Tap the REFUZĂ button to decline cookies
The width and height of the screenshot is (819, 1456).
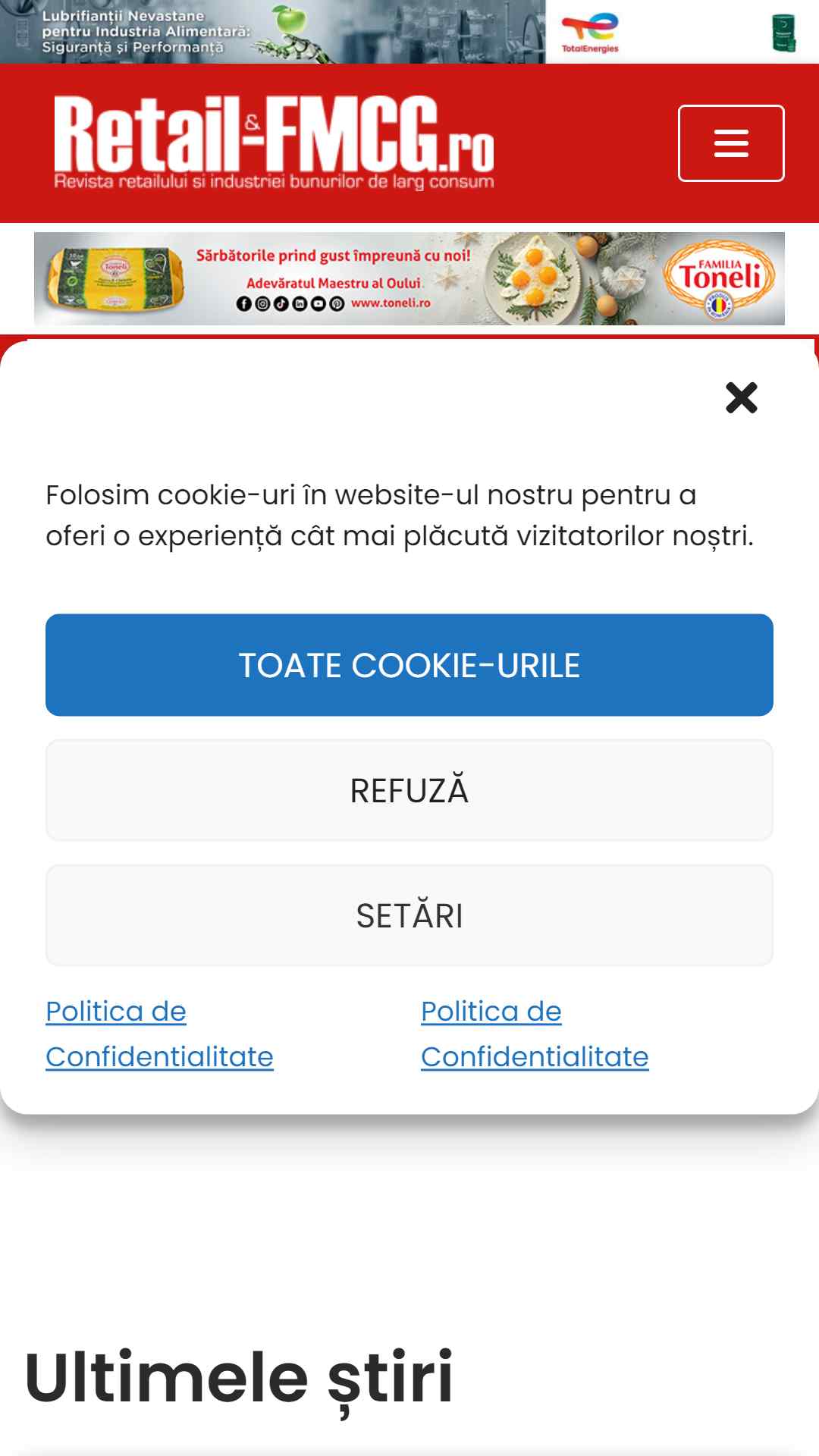[409, 790]
